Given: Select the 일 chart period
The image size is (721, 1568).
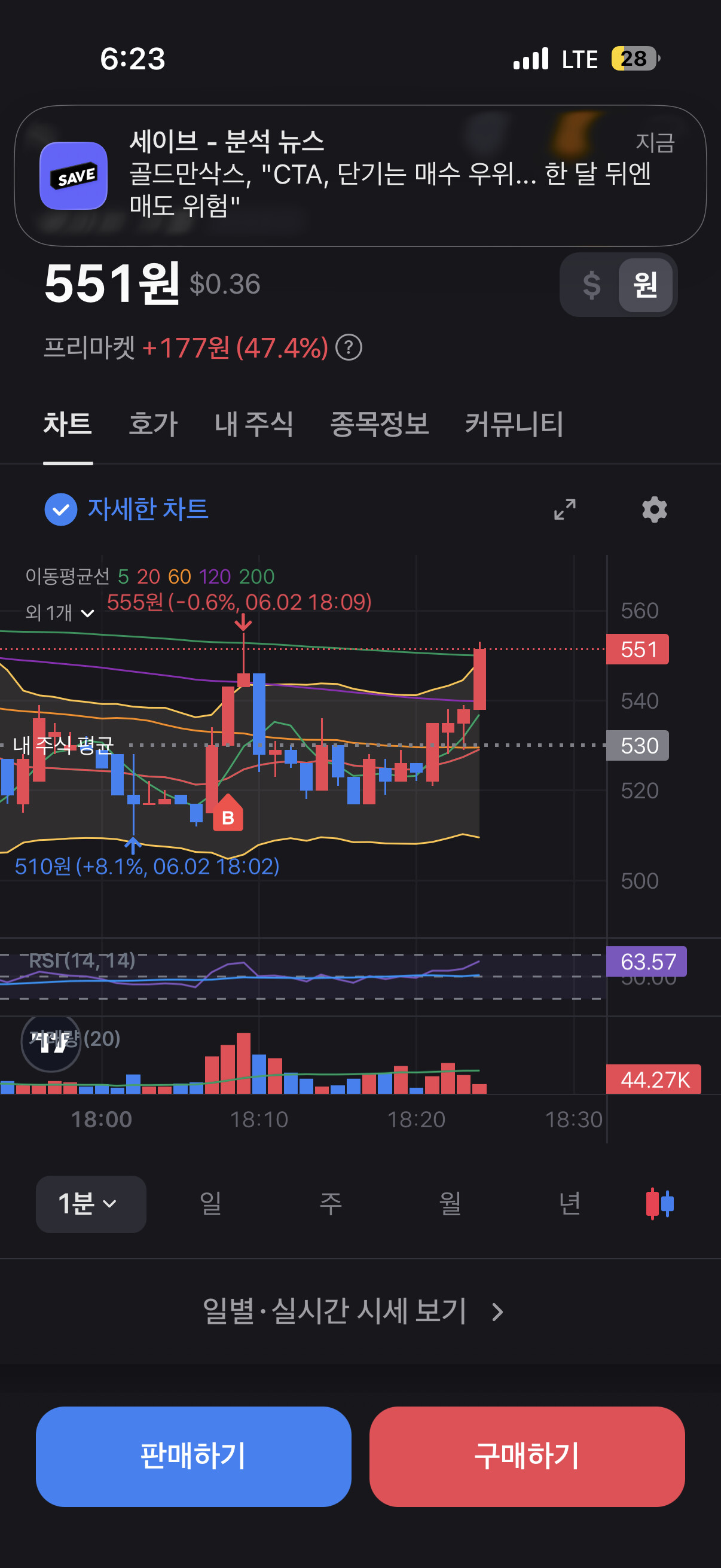Looking at the screenshot, I should click(210, 1204).
